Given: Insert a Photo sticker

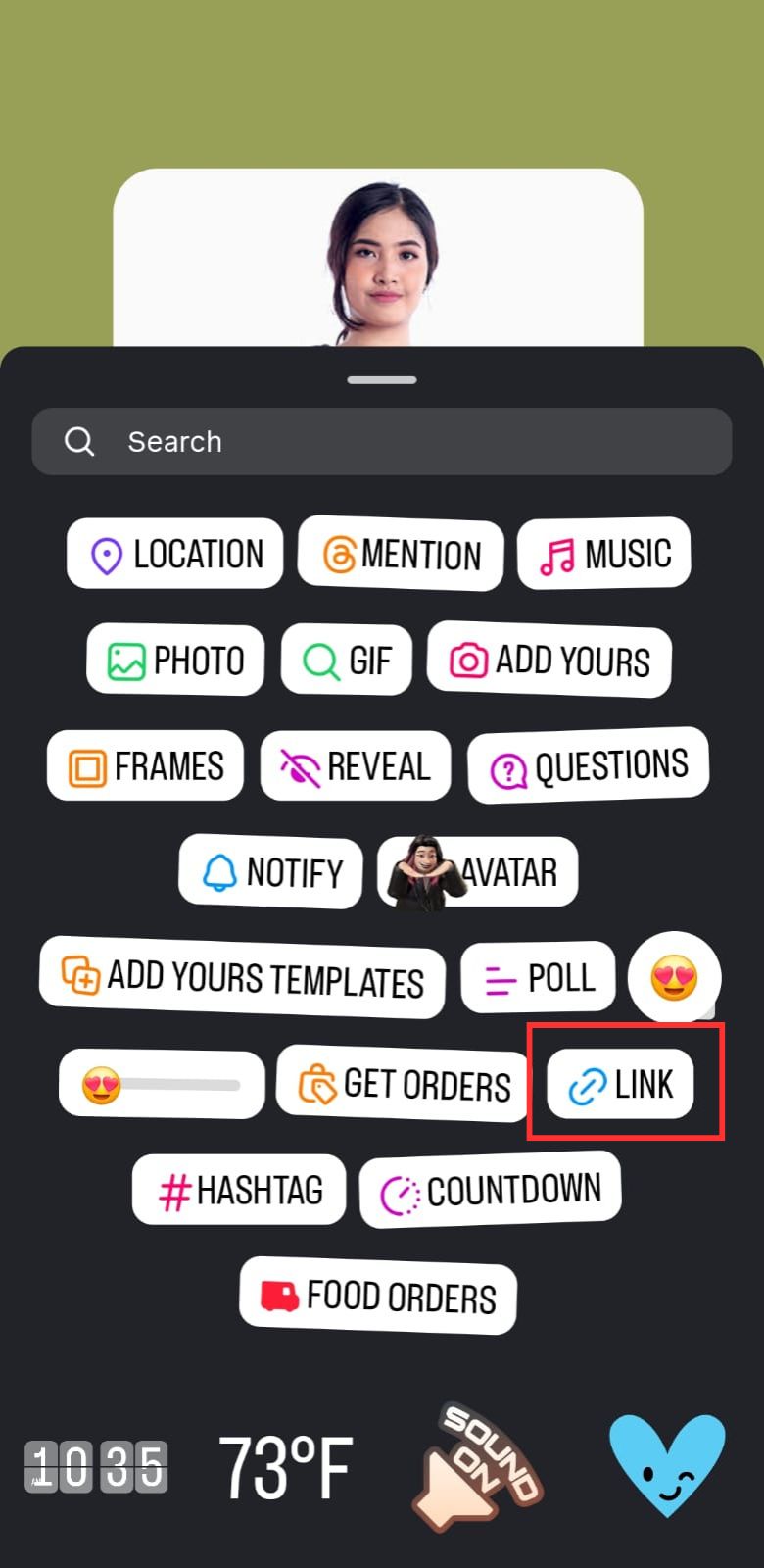Looking at the screenshot, I should coord(175,661).
